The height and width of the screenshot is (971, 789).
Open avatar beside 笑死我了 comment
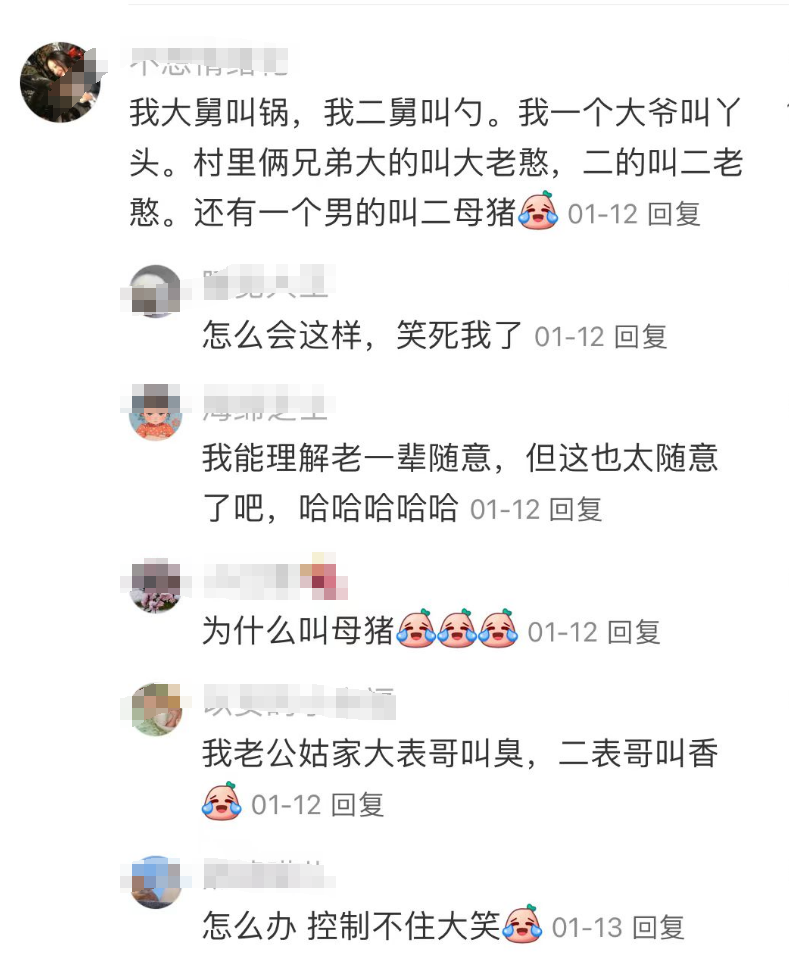[155, 290]
